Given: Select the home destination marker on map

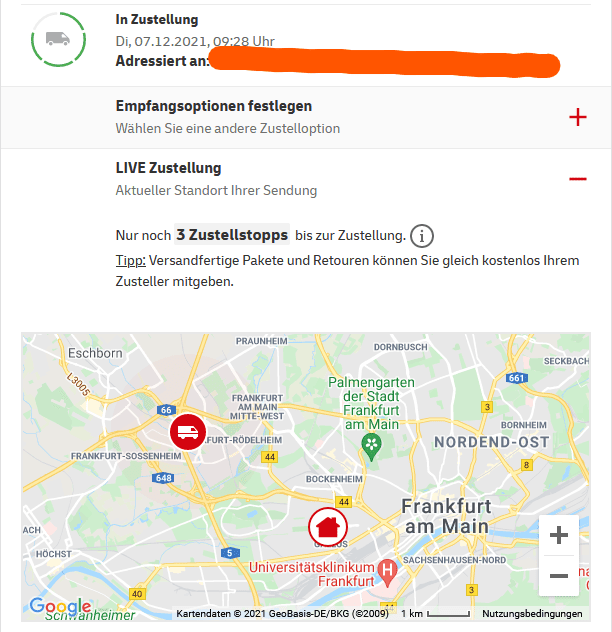Looking at the screenshot, I should [x=325, y=525].
